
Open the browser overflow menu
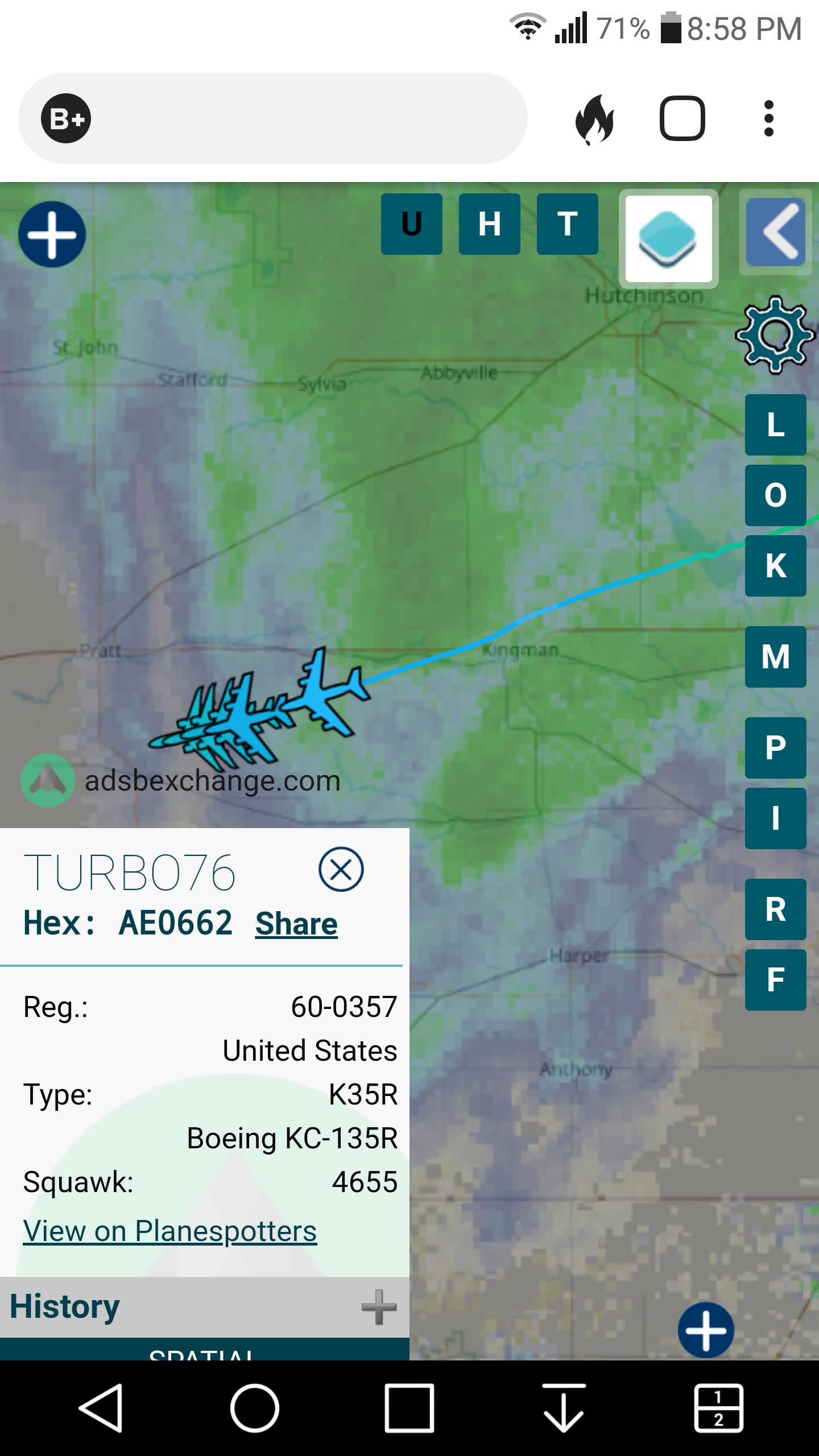coord(769,118)
